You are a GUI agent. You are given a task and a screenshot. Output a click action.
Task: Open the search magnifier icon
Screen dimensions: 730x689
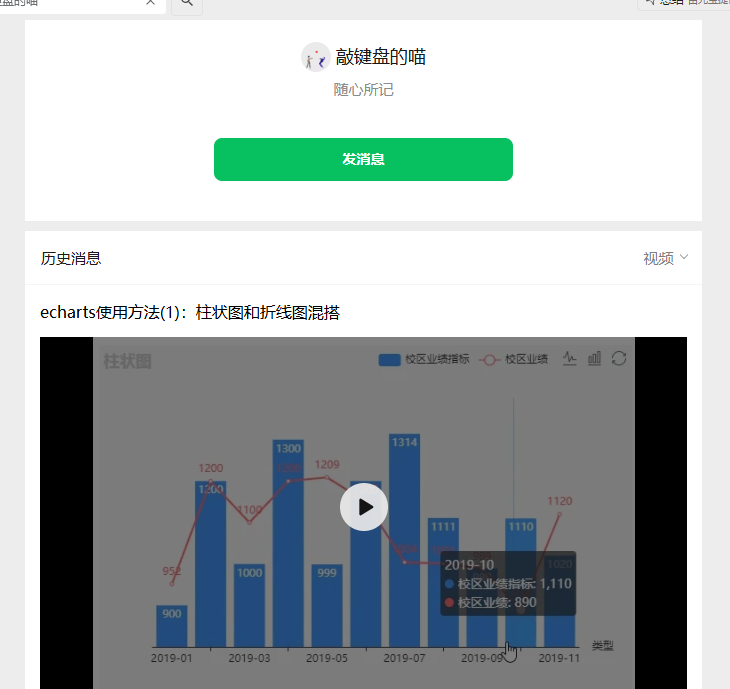tap(187, 4)
